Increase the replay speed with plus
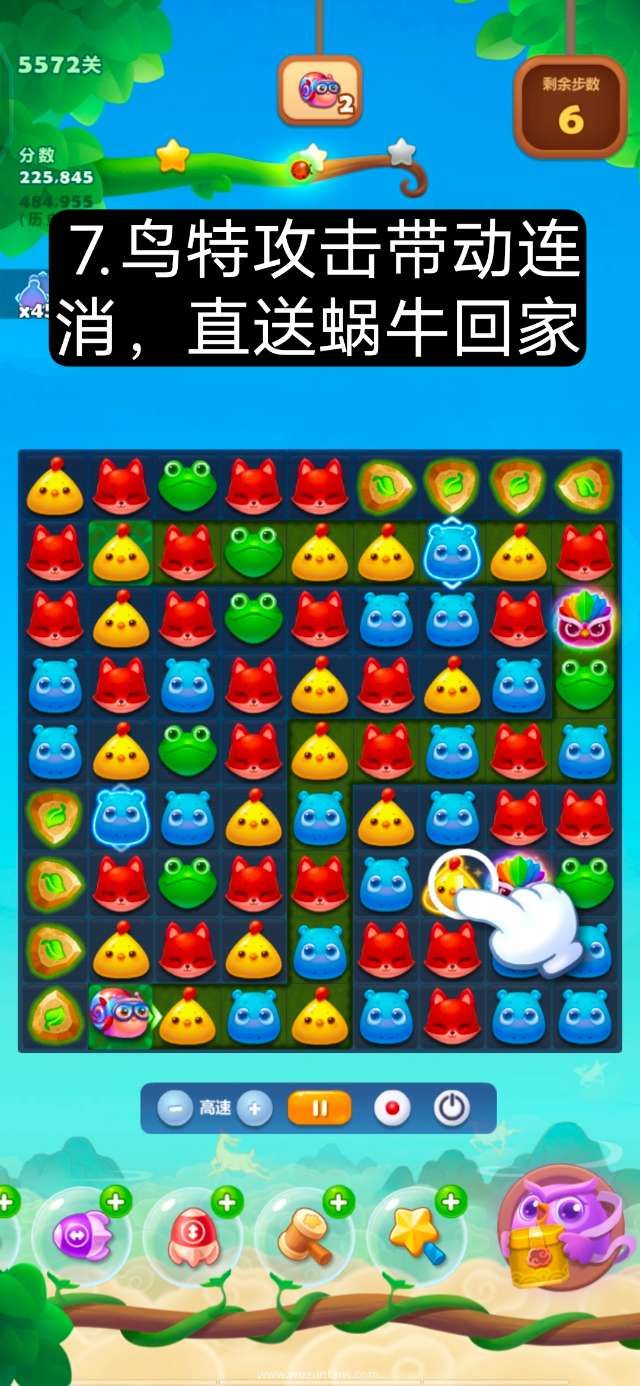The width and height of the screenshot is (640, 1386). point(255,1108)
